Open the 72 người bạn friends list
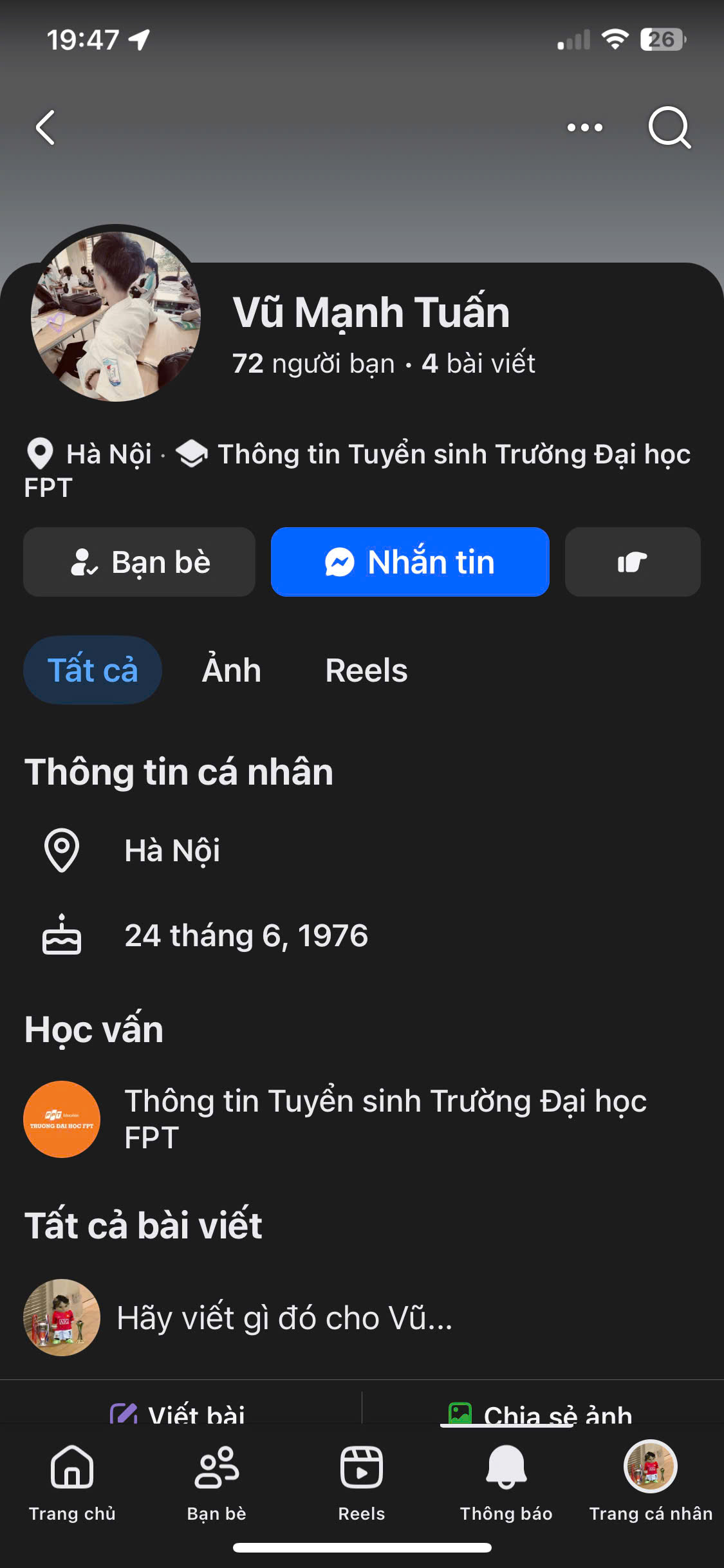Image resolution: width=724 pixels, height=1568 pixels. pyautogui.click(x=313, y=364)
